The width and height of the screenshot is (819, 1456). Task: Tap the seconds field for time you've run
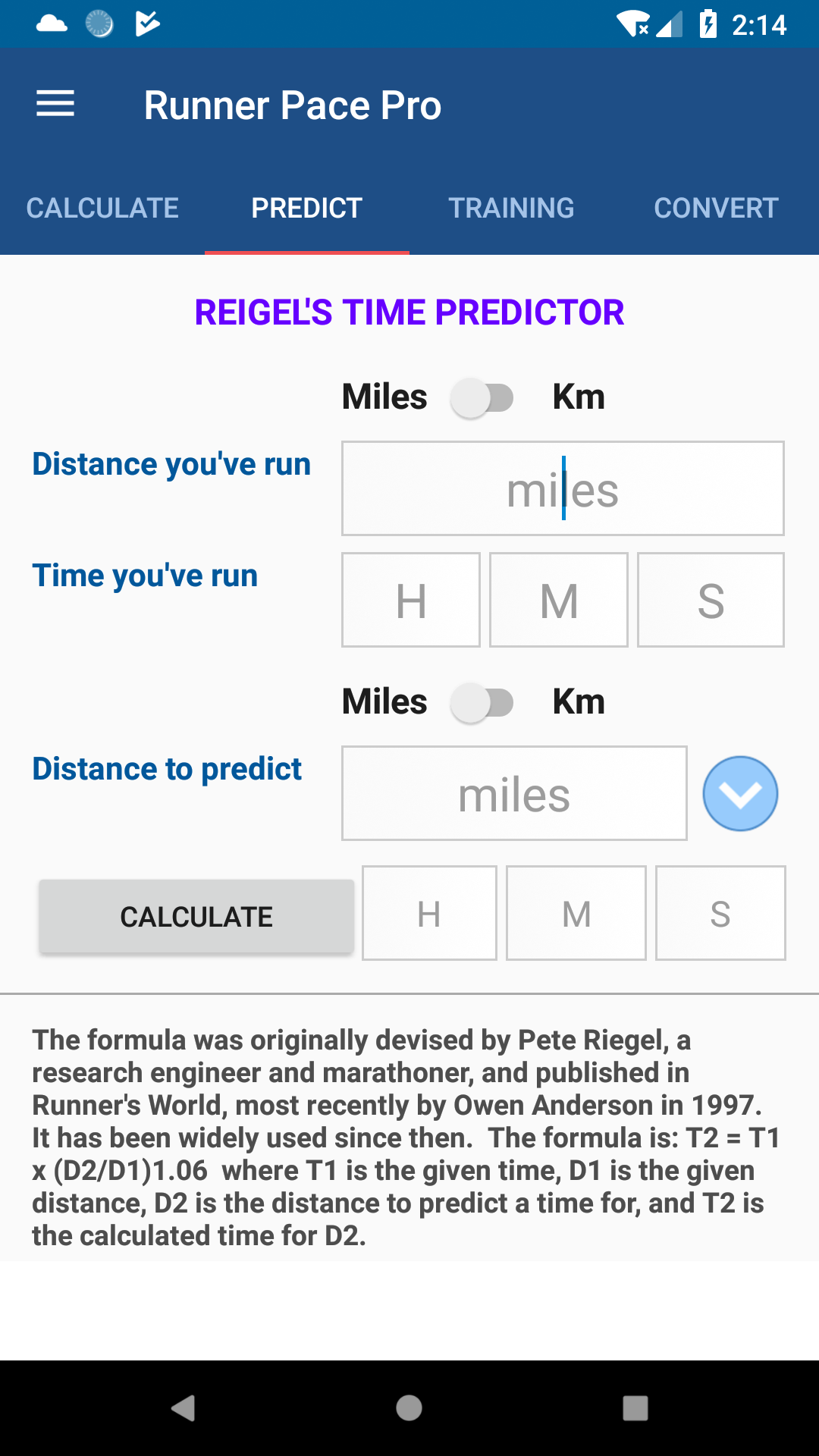coord(711,600)
